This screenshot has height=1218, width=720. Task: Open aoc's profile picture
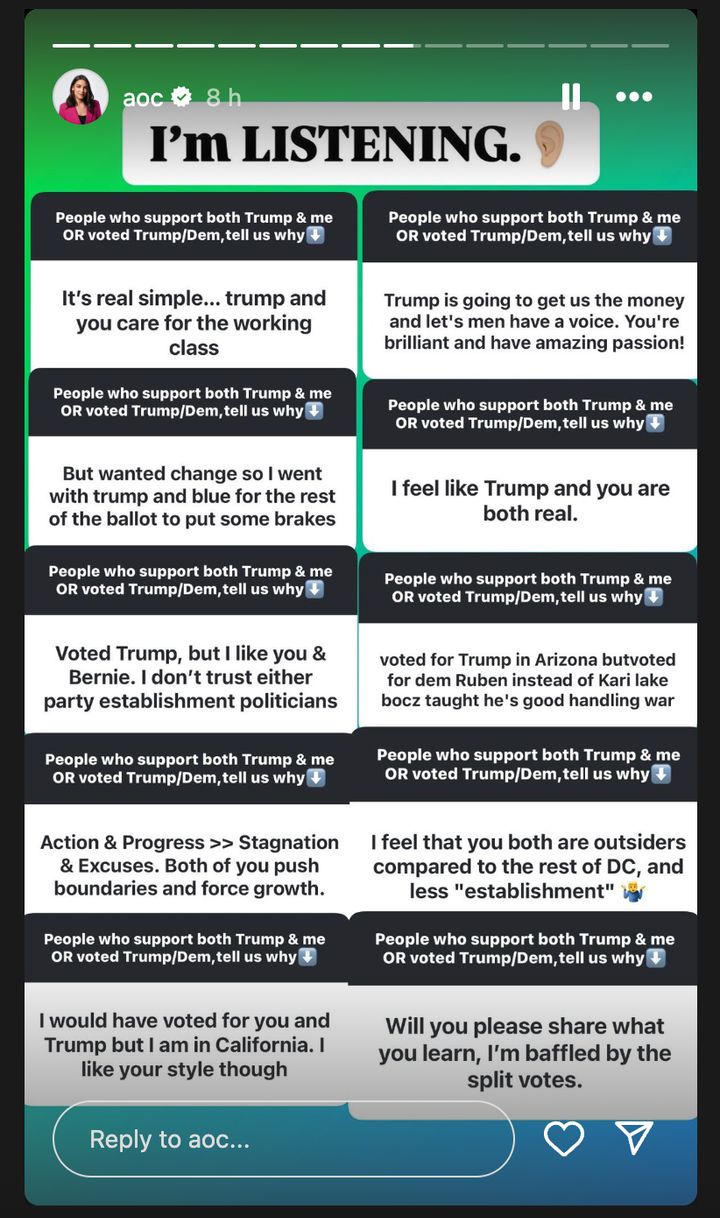click(80, 97)
